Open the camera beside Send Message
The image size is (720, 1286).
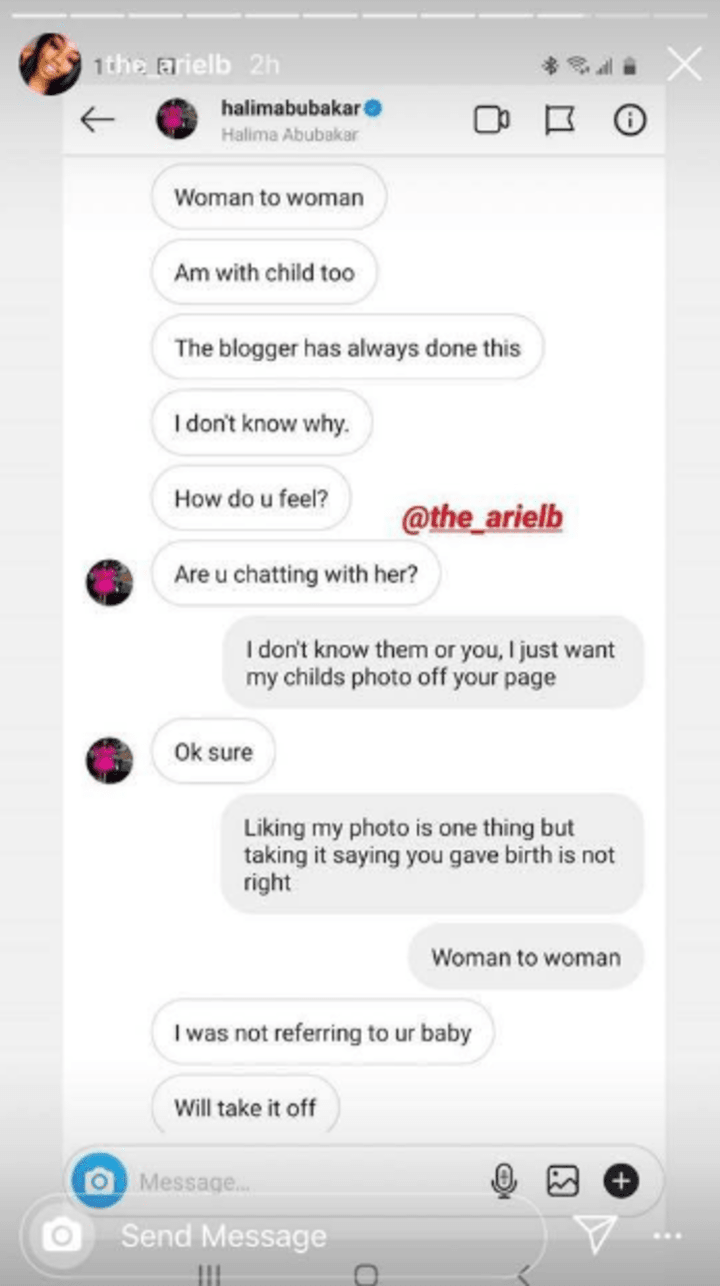[x=61, y=1237]
